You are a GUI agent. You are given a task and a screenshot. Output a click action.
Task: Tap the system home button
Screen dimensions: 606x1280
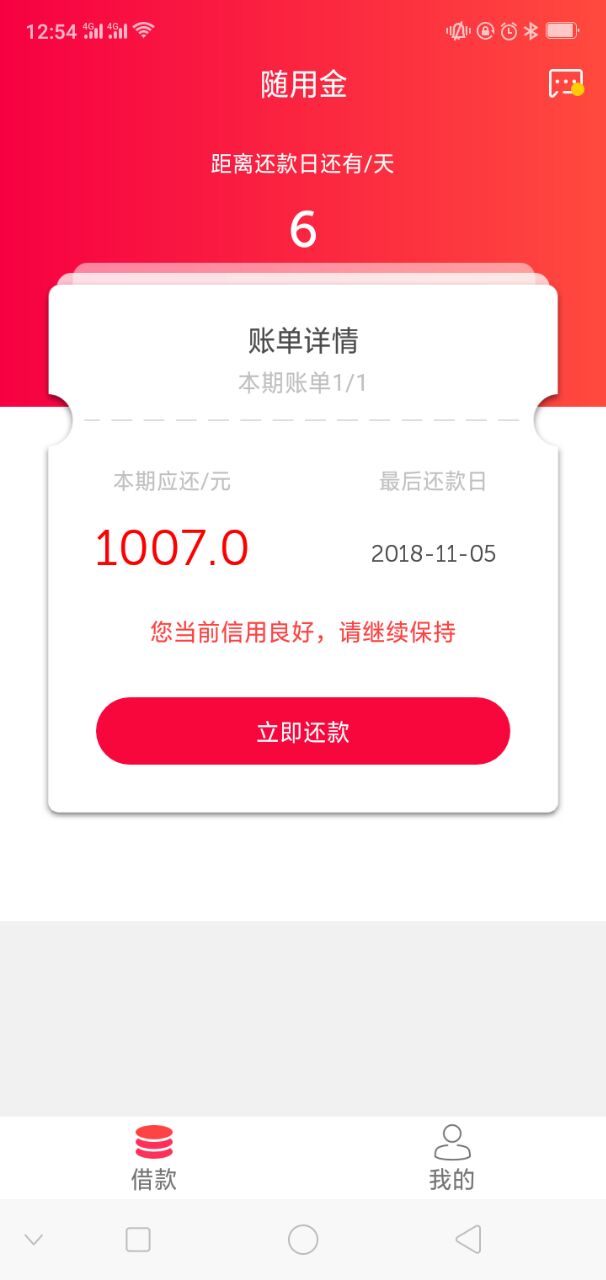[x=303, y=1240]
